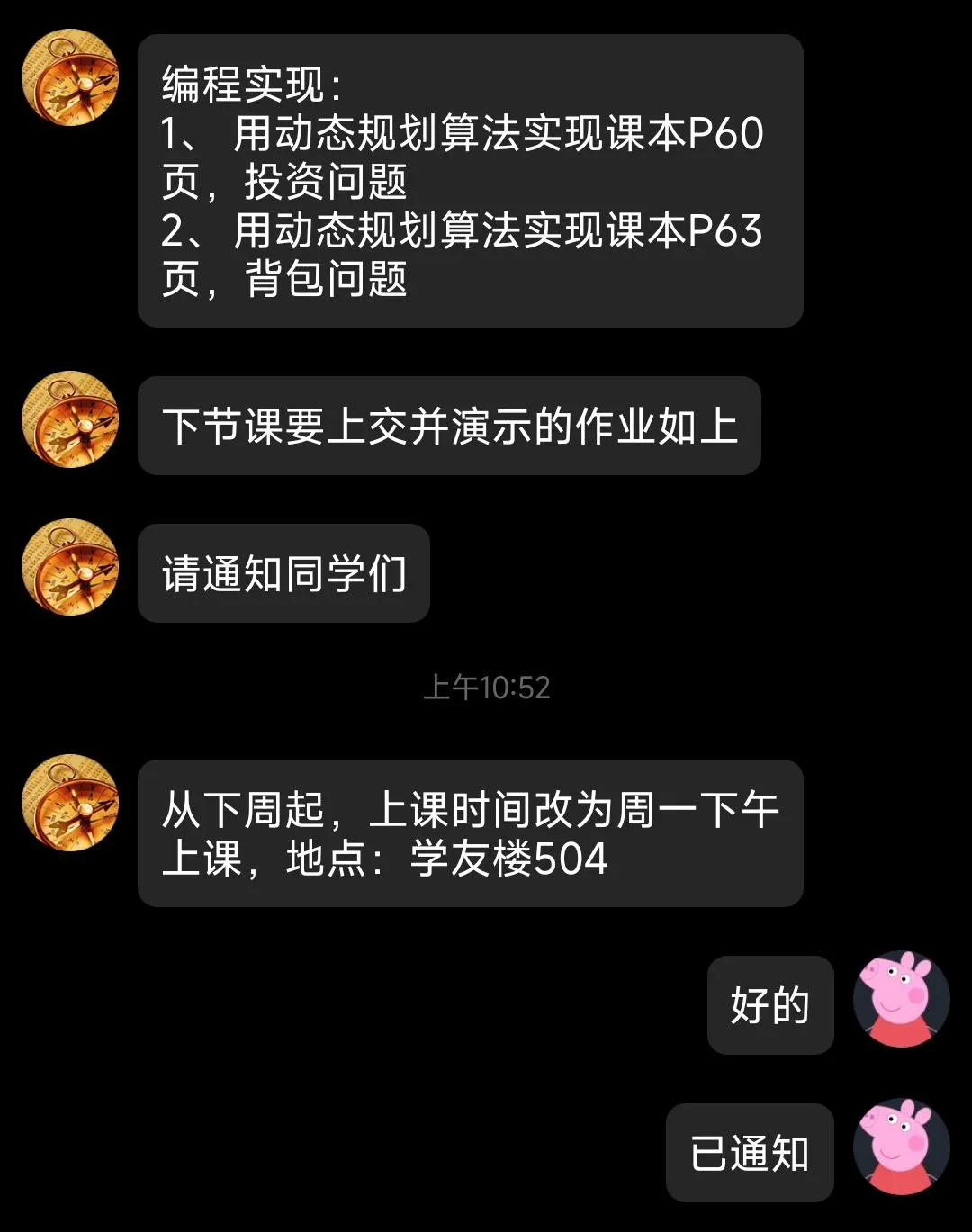Open compass avatar beside 编程实现 message
972x1232 pixels.
[x=70, y=77]
